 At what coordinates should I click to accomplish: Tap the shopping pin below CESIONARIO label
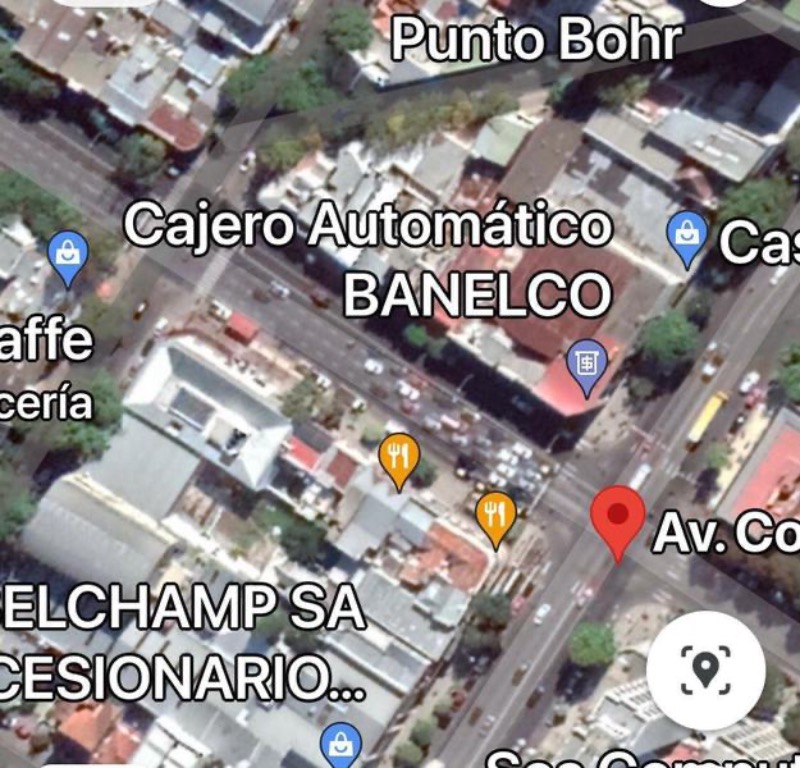click(341, 744)
